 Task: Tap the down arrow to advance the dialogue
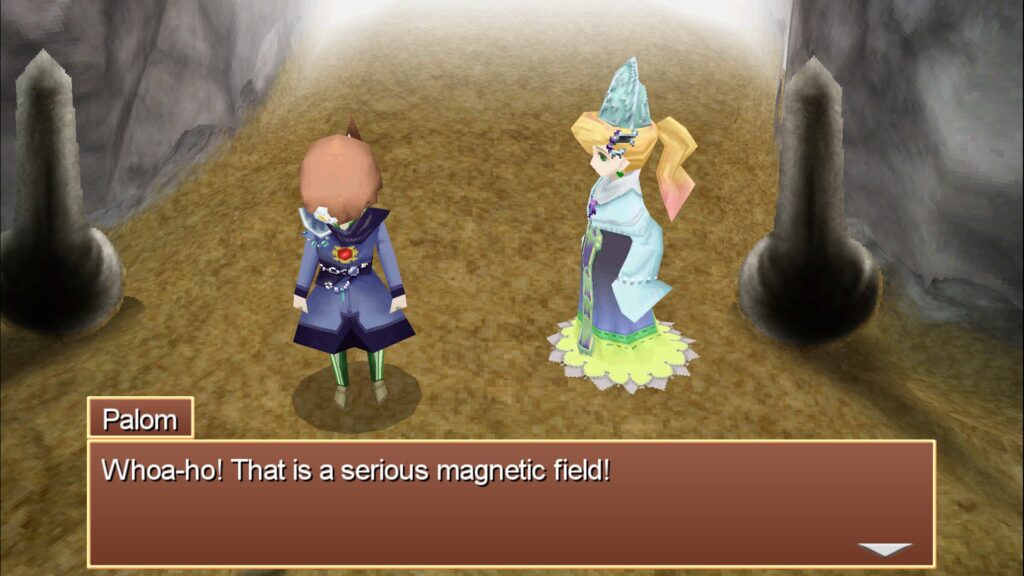[885, 549]
